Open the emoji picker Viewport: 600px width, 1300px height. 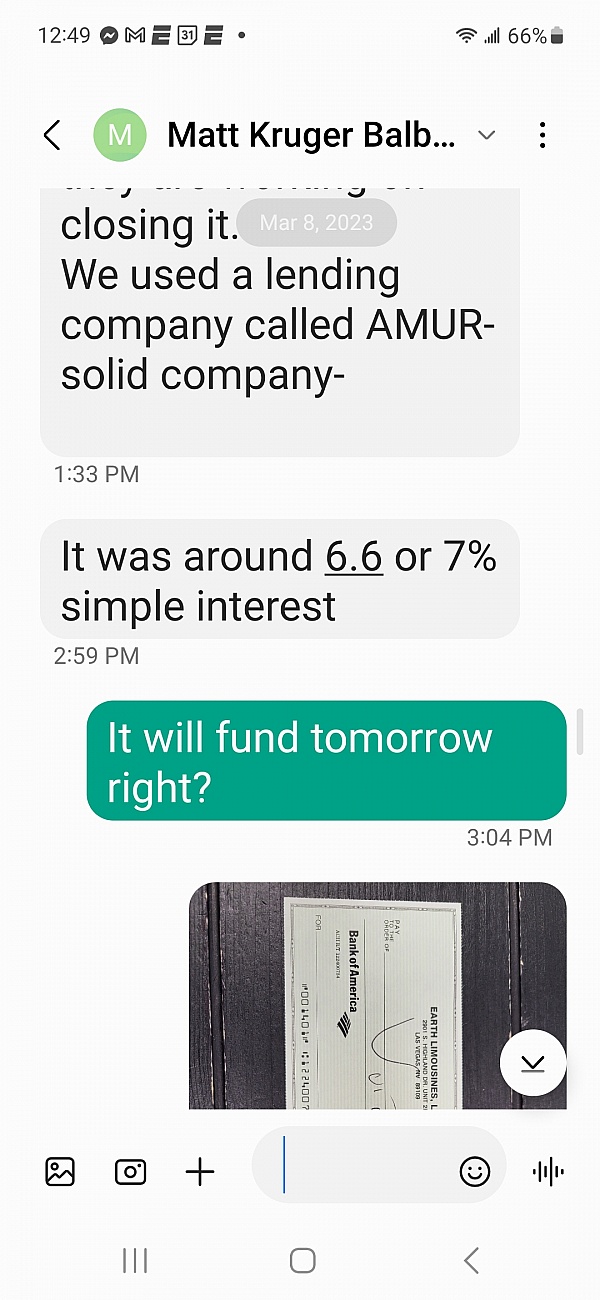click(474, 1171)
